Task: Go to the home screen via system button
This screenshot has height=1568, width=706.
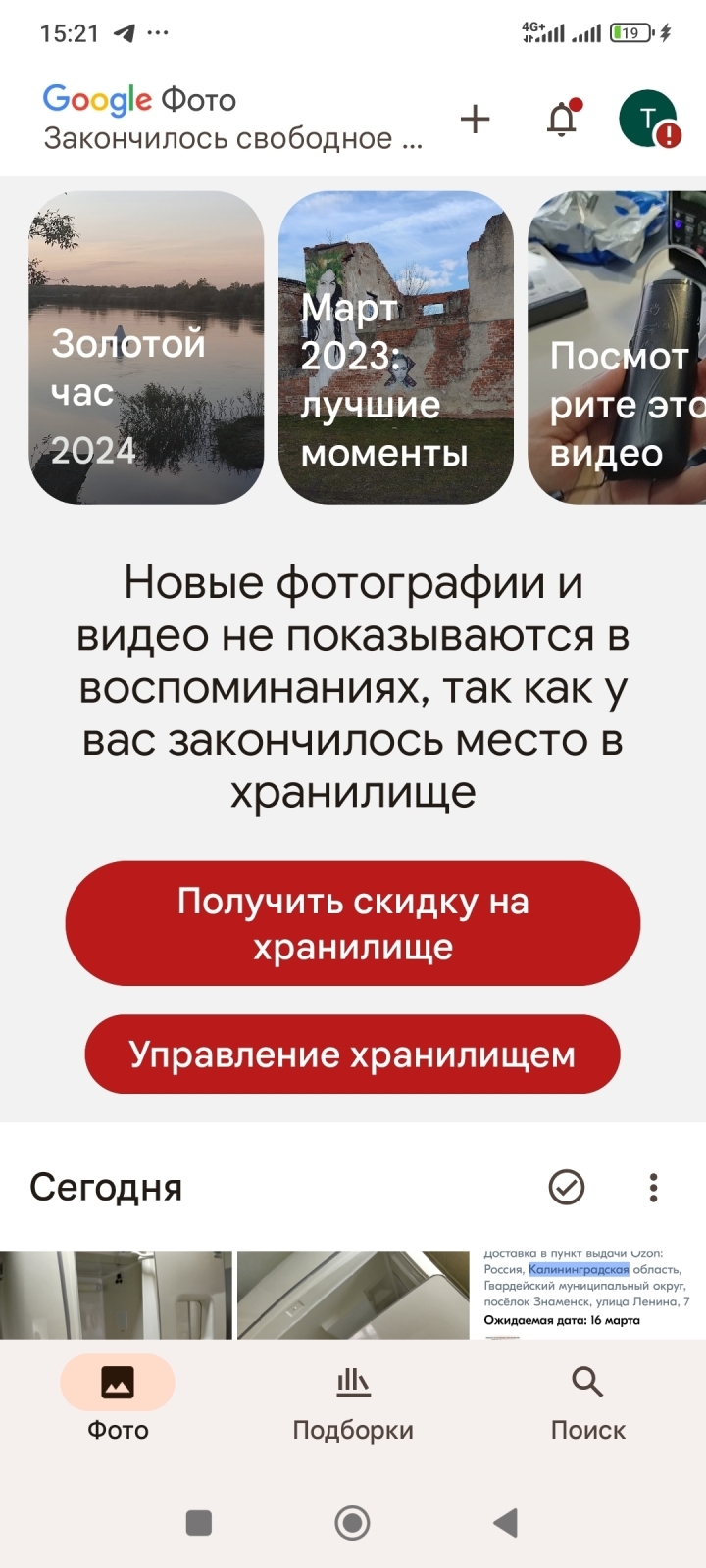Action: [x=353, y=1522]
